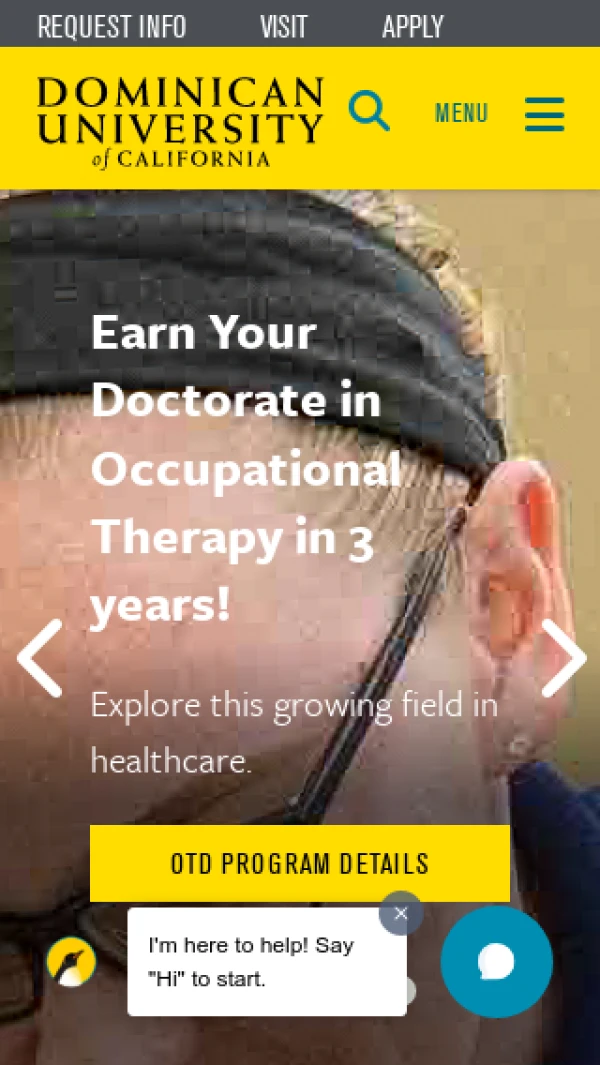Image resolution: width=600 pixels, height=1065 pixels.
Task: Go to the Visit page
Action: [284, 27]
